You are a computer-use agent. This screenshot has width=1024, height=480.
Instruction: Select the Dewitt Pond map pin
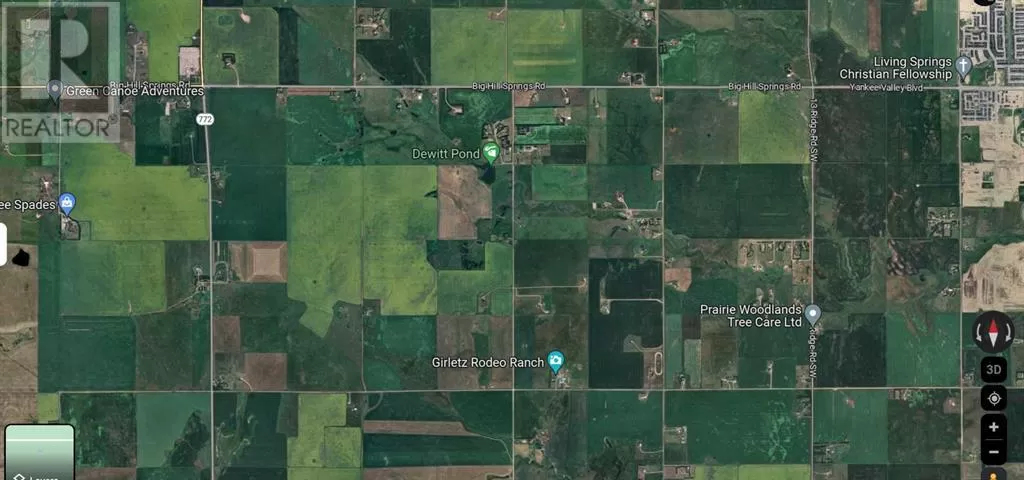(x=490, y=153)
